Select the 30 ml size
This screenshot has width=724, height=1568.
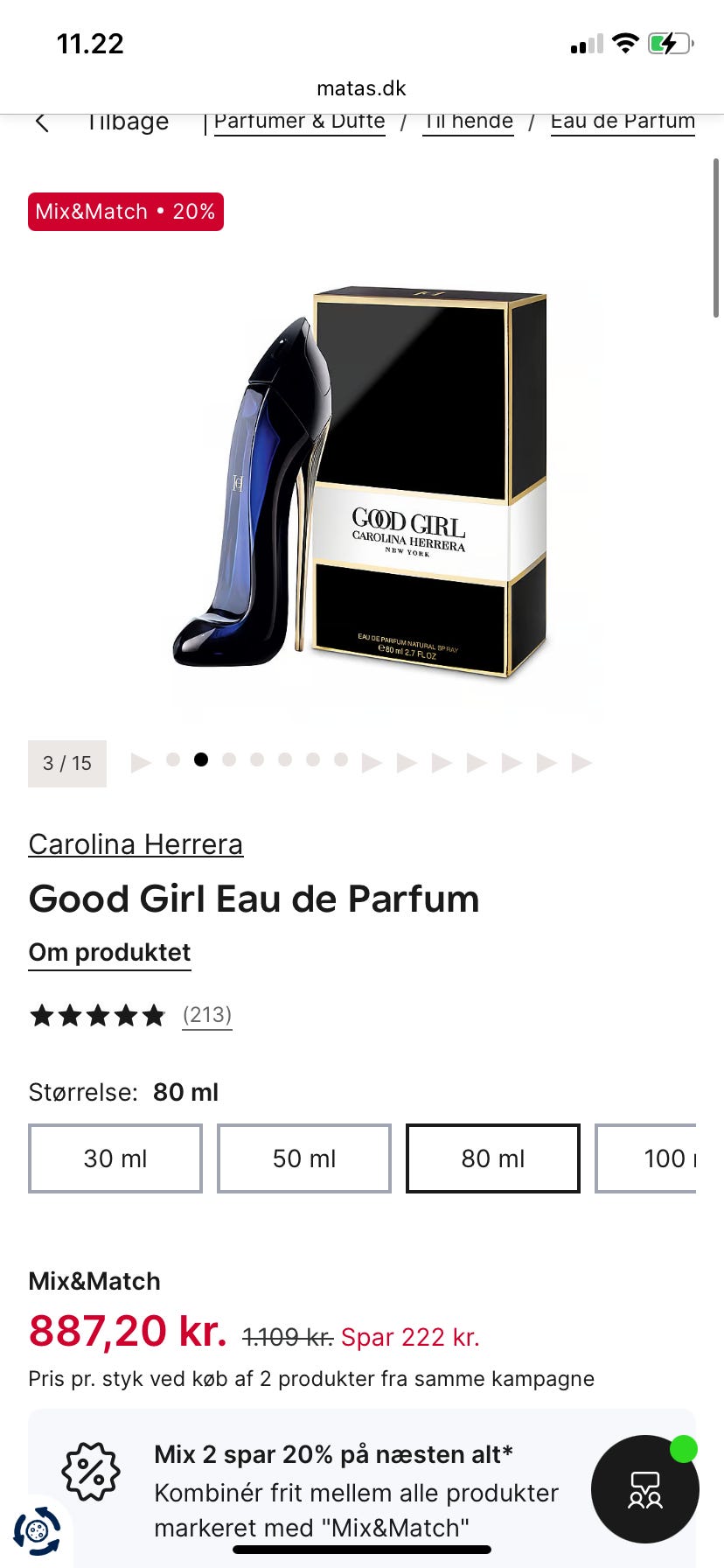point(115,1158)
